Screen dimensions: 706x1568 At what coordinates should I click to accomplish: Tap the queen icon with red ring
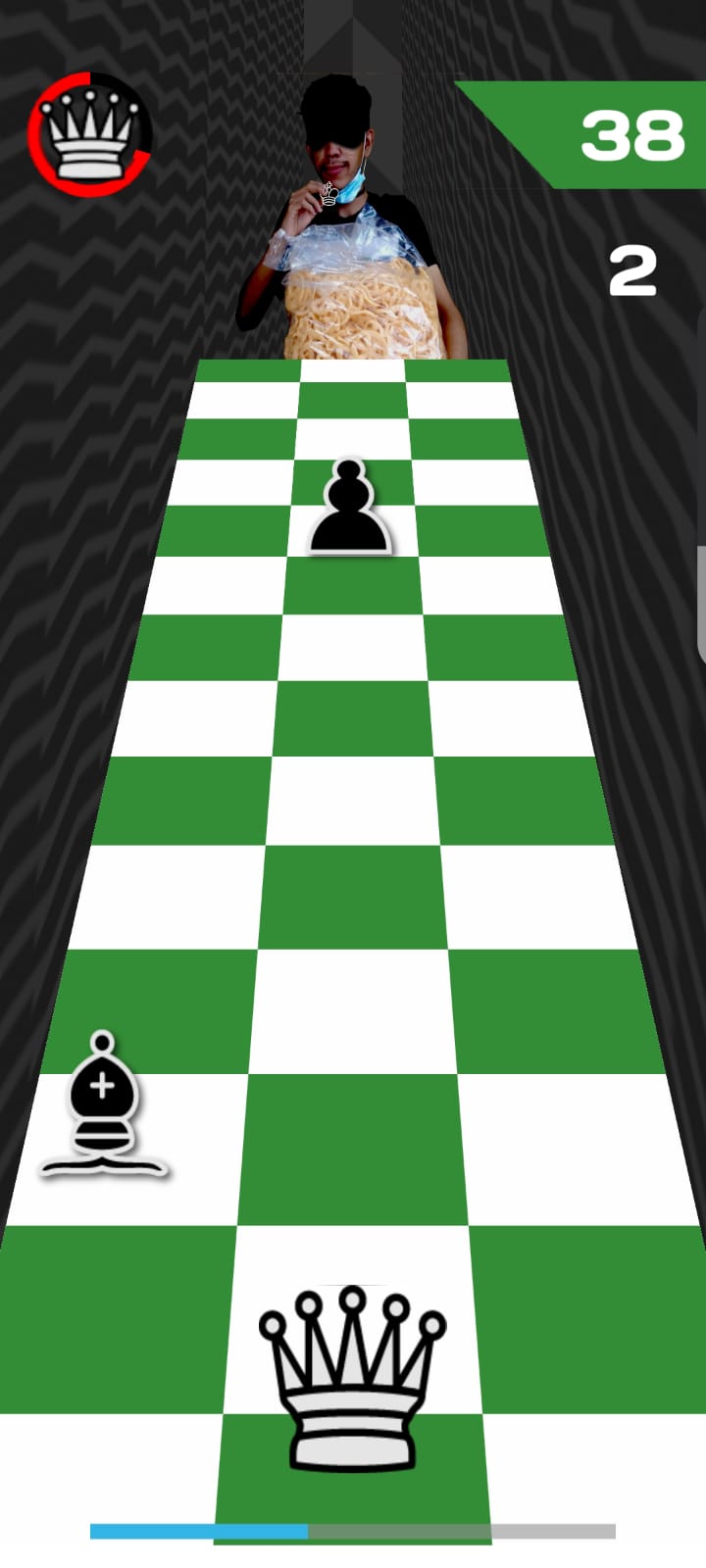point(90,134)
